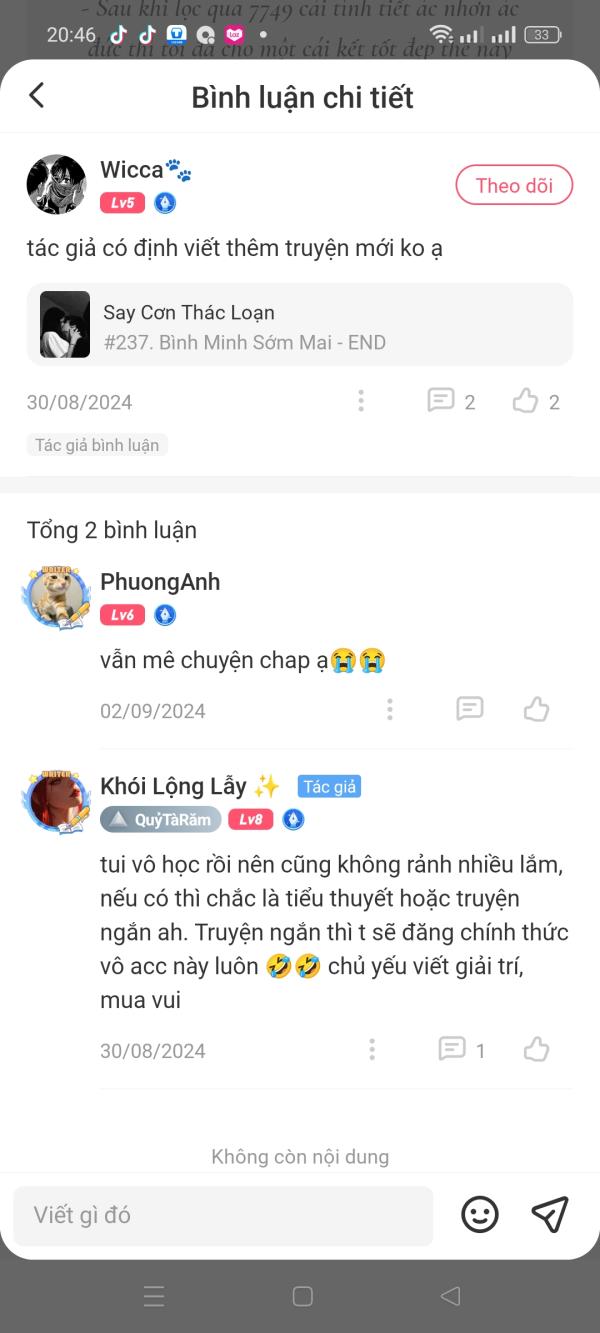Image resolution: width=600 pixels, height=1333 pixels.
Task: Like Khói Lộng Lẫy's comment
Action: 537,1049
